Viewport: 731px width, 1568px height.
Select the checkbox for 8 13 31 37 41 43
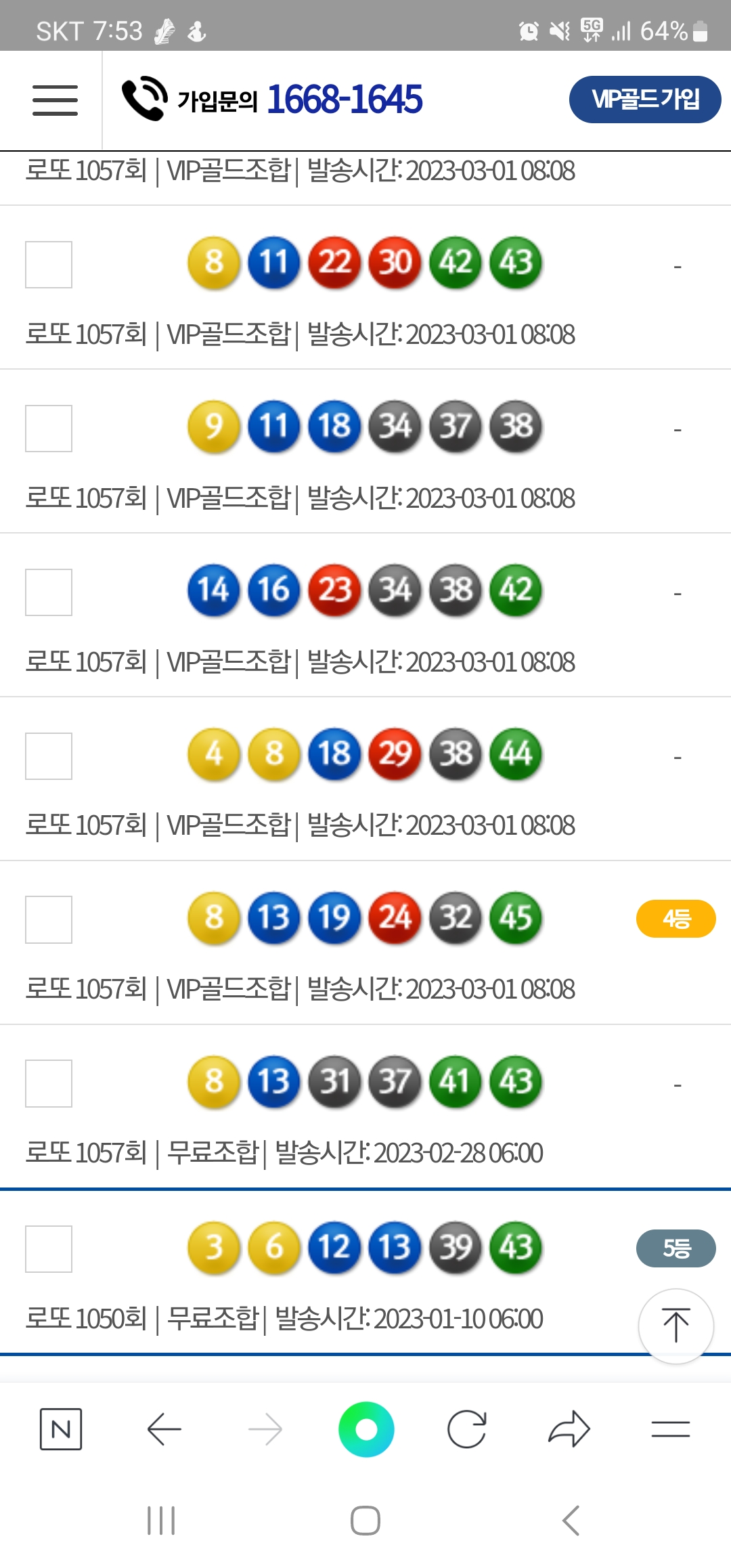pos(49,1083)
